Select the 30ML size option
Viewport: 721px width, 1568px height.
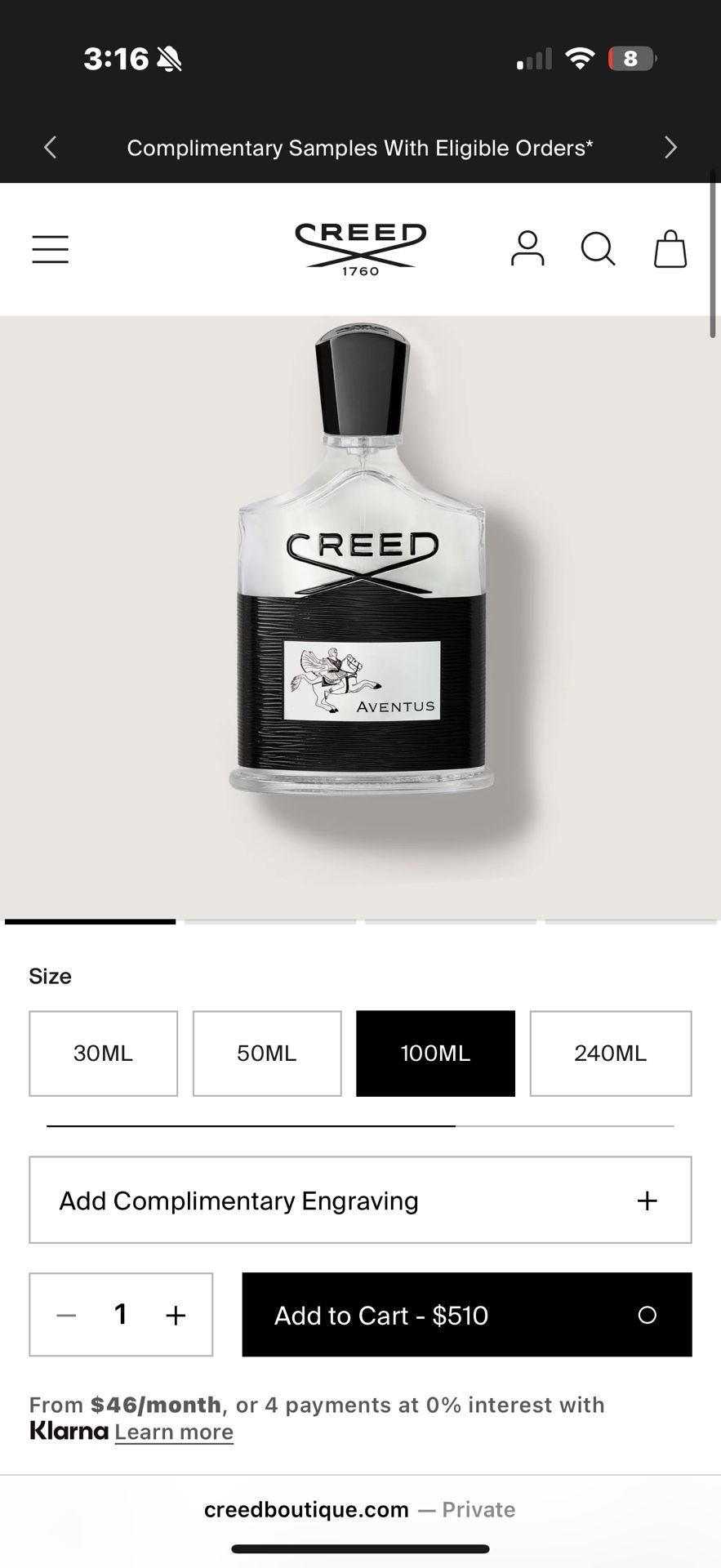tap(103, 1053)
